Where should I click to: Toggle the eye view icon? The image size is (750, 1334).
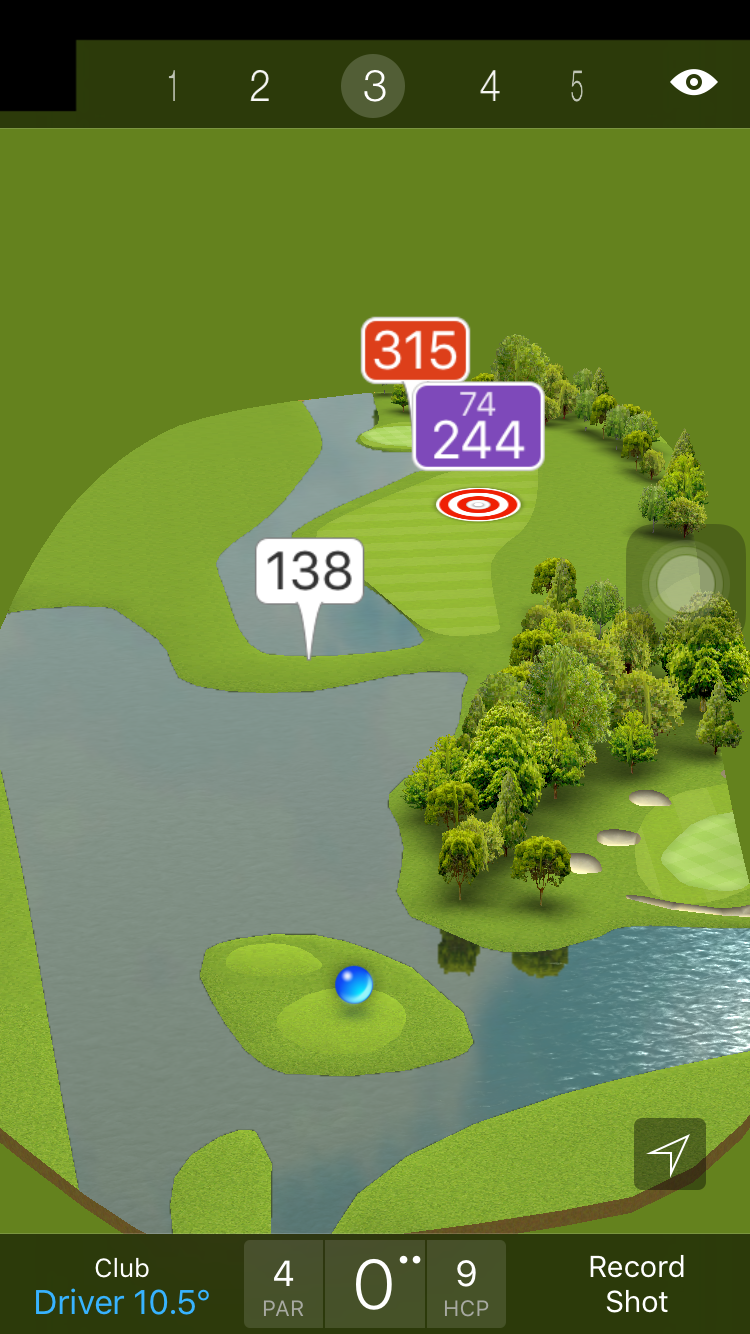pos(694,82)
